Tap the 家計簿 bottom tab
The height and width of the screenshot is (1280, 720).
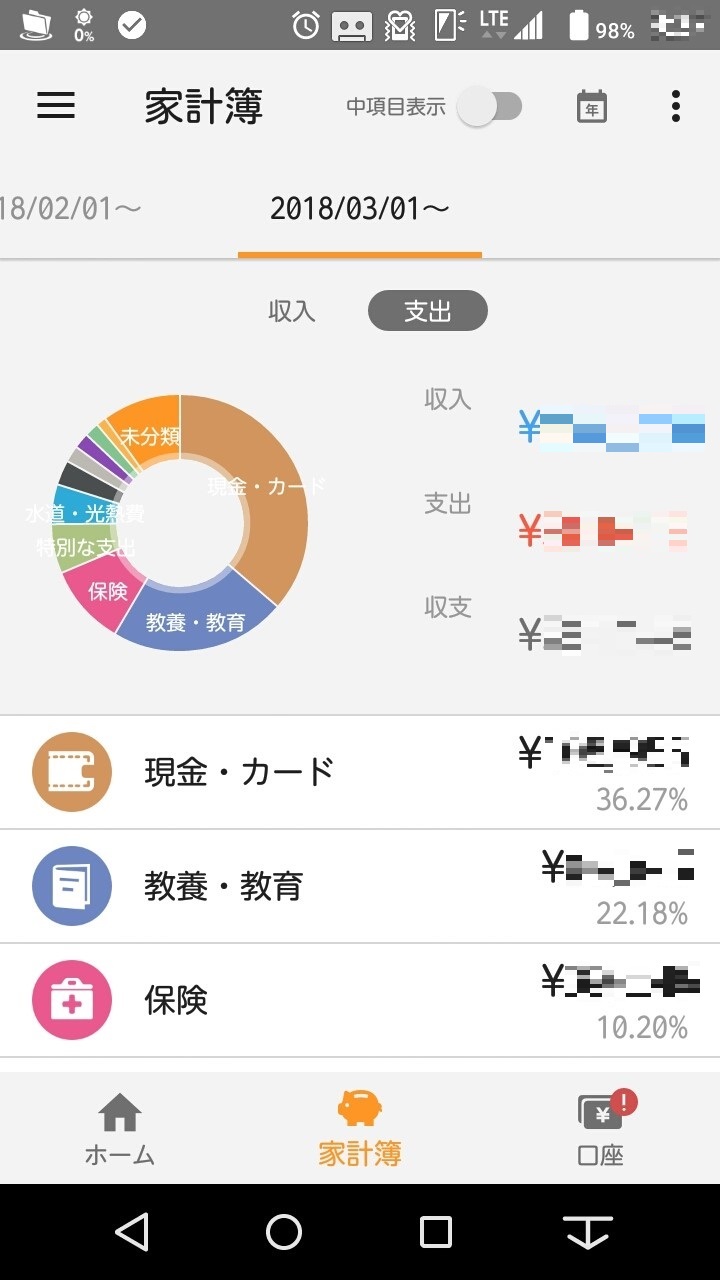tap(360, 1130)
